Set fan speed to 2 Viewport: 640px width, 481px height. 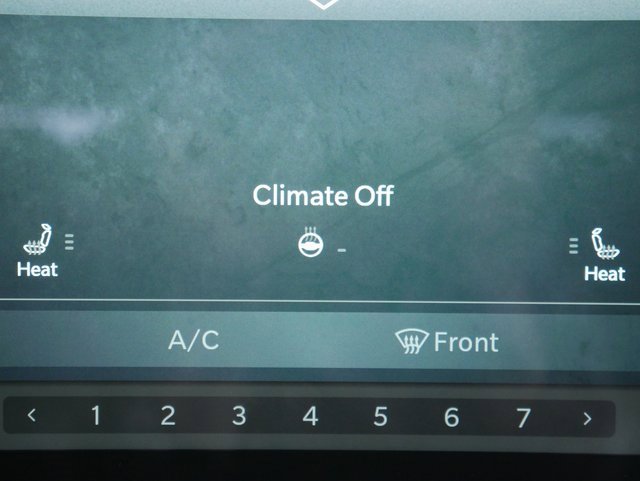pos(168,417)
